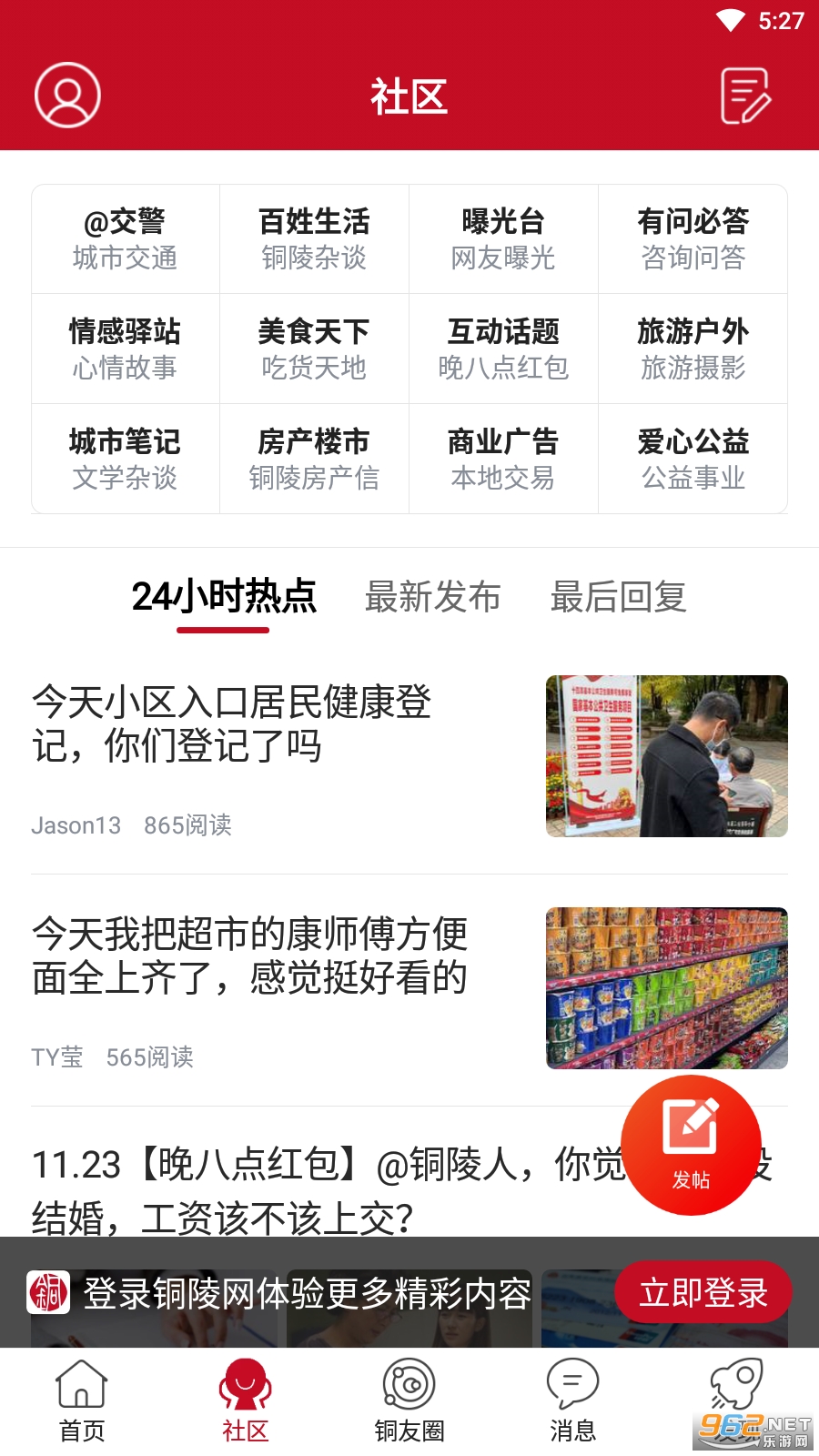Tap the 立即登录 button
The height and width of the screenshot is (1456, 819).
703,1292
